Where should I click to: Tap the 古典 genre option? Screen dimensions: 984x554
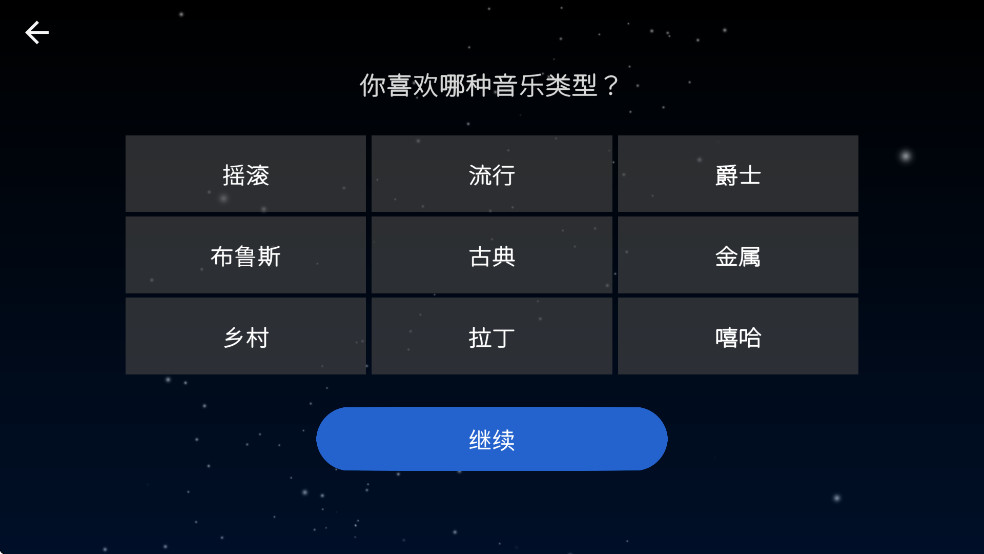coord(491,256)
